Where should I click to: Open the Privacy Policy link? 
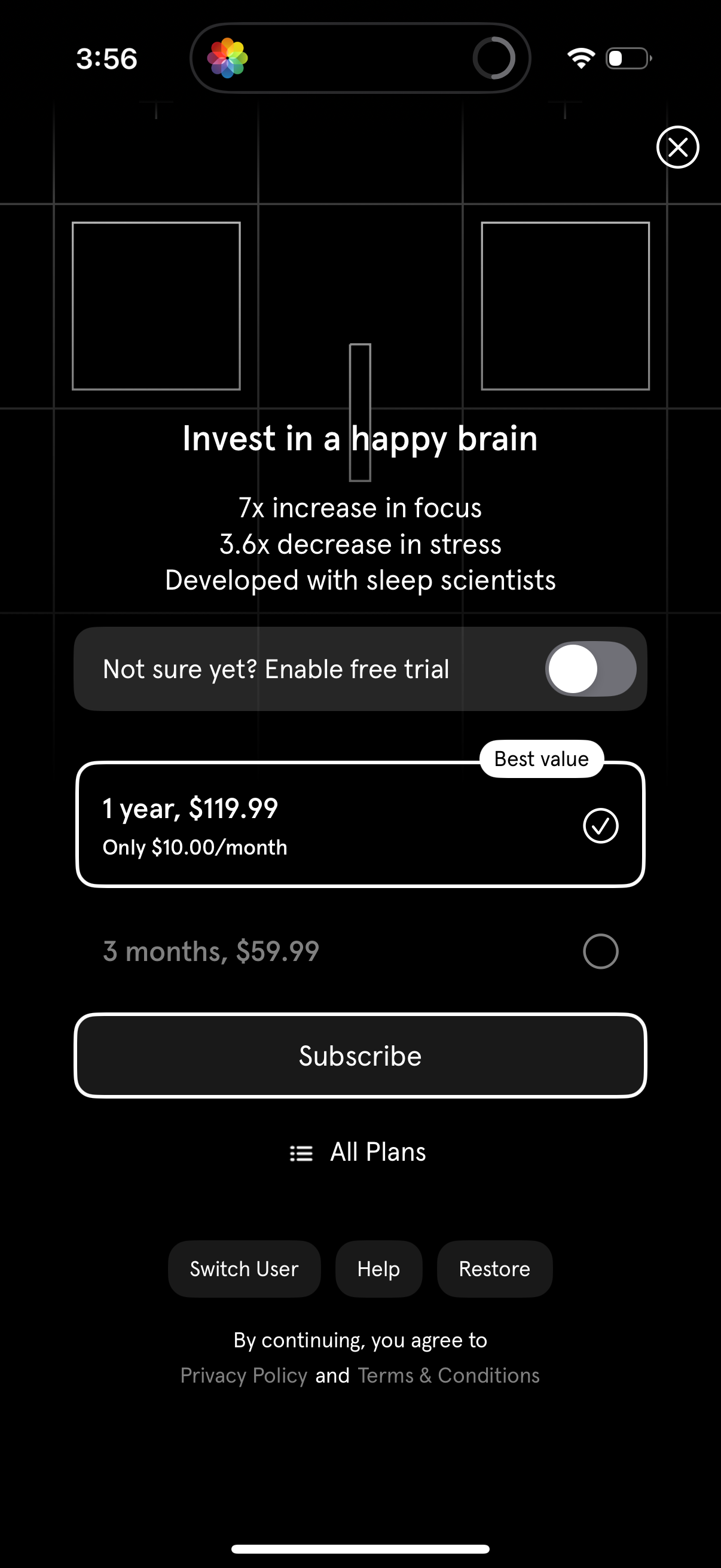tap(243, 1375)
